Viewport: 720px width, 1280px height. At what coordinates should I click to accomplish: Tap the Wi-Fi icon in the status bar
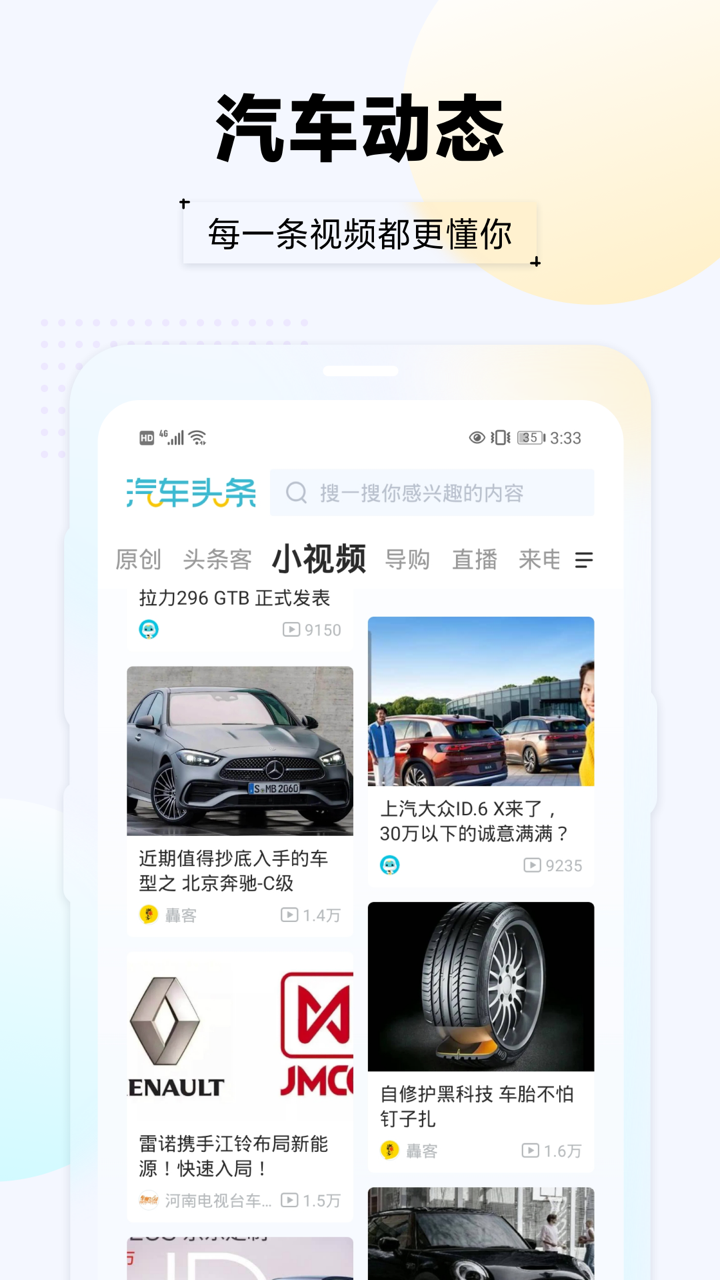pyautogui.click(x=197, y=437)
